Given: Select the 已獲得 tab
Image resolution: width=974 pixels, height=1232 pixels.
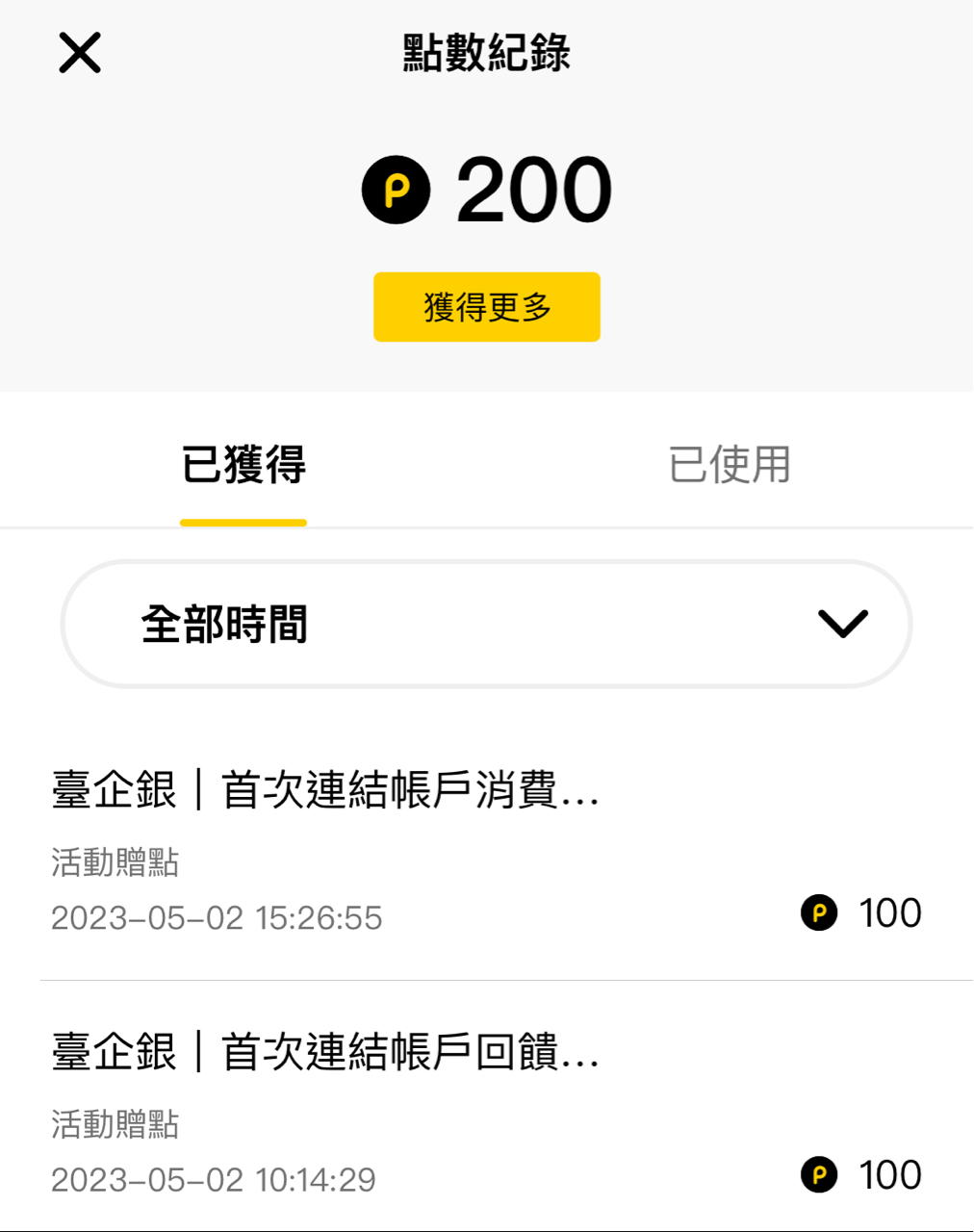Looking at the screenshot, I should point(243,465).
